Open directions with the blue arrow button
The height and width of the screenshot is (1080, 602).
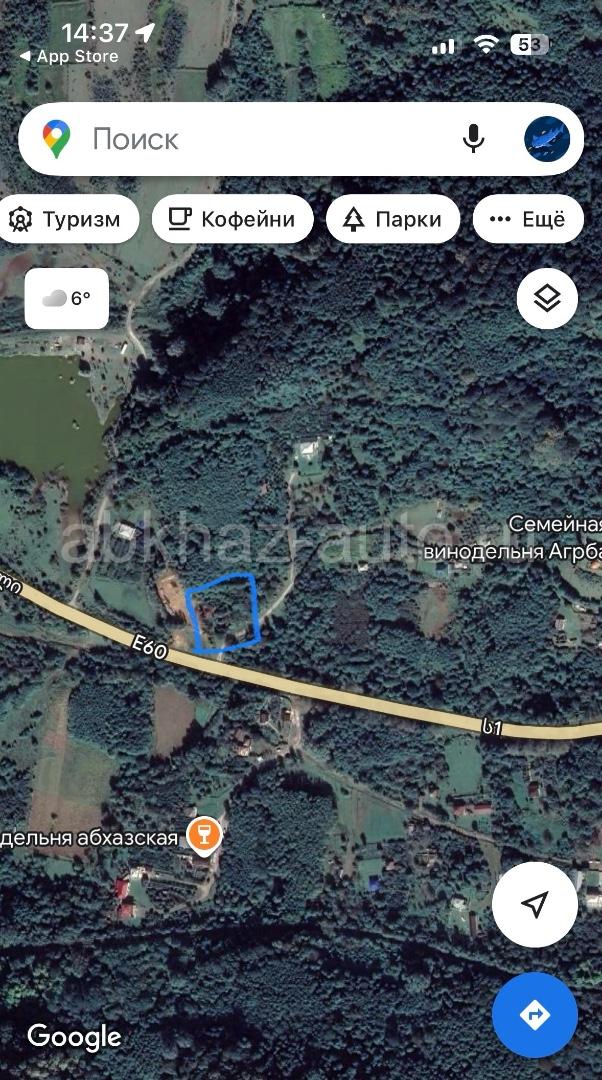535,1015
